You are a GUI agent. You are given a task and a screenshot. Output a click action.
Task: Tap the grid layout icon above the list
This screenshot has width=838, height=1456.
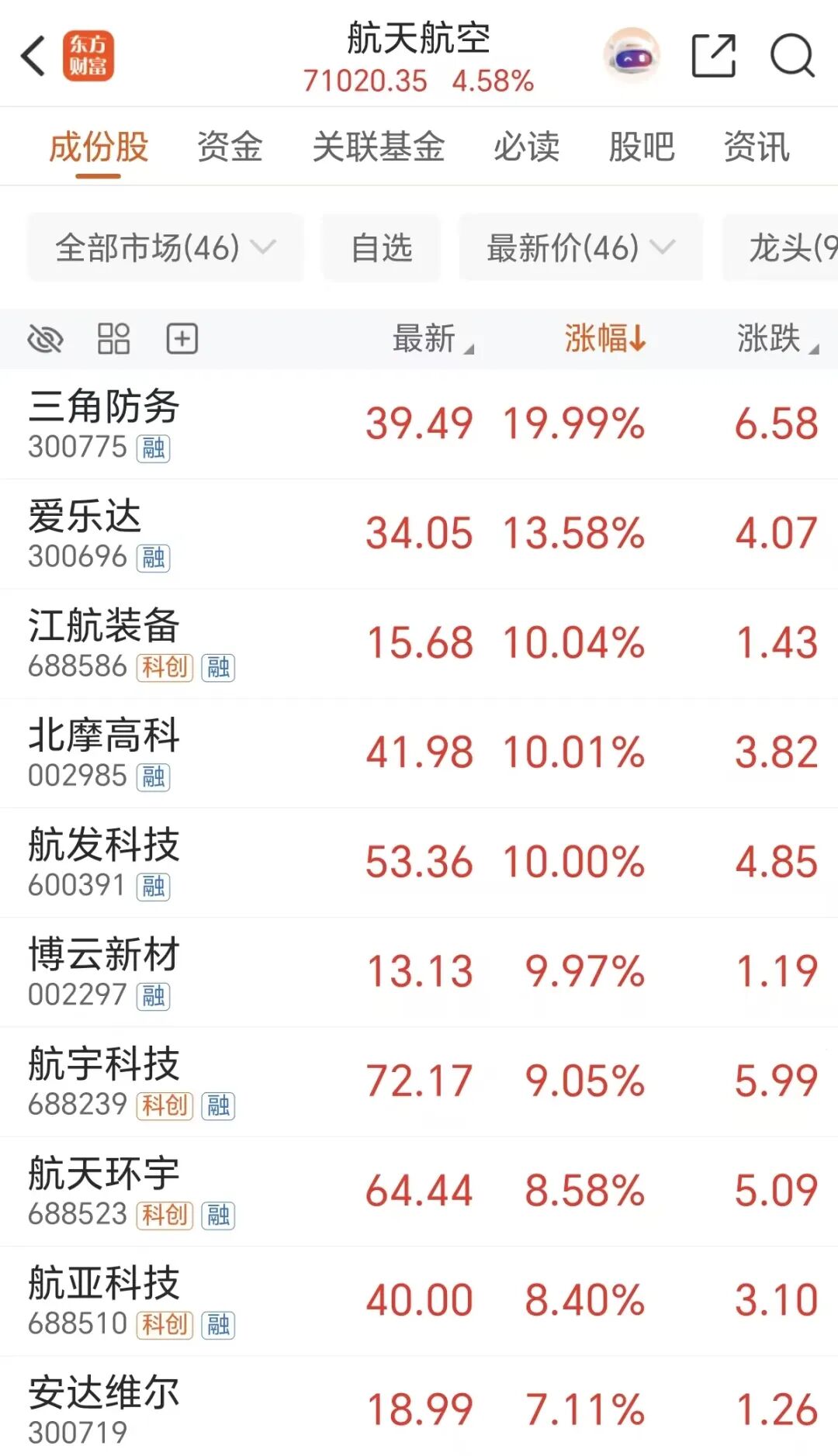click(x=113, y=338)
